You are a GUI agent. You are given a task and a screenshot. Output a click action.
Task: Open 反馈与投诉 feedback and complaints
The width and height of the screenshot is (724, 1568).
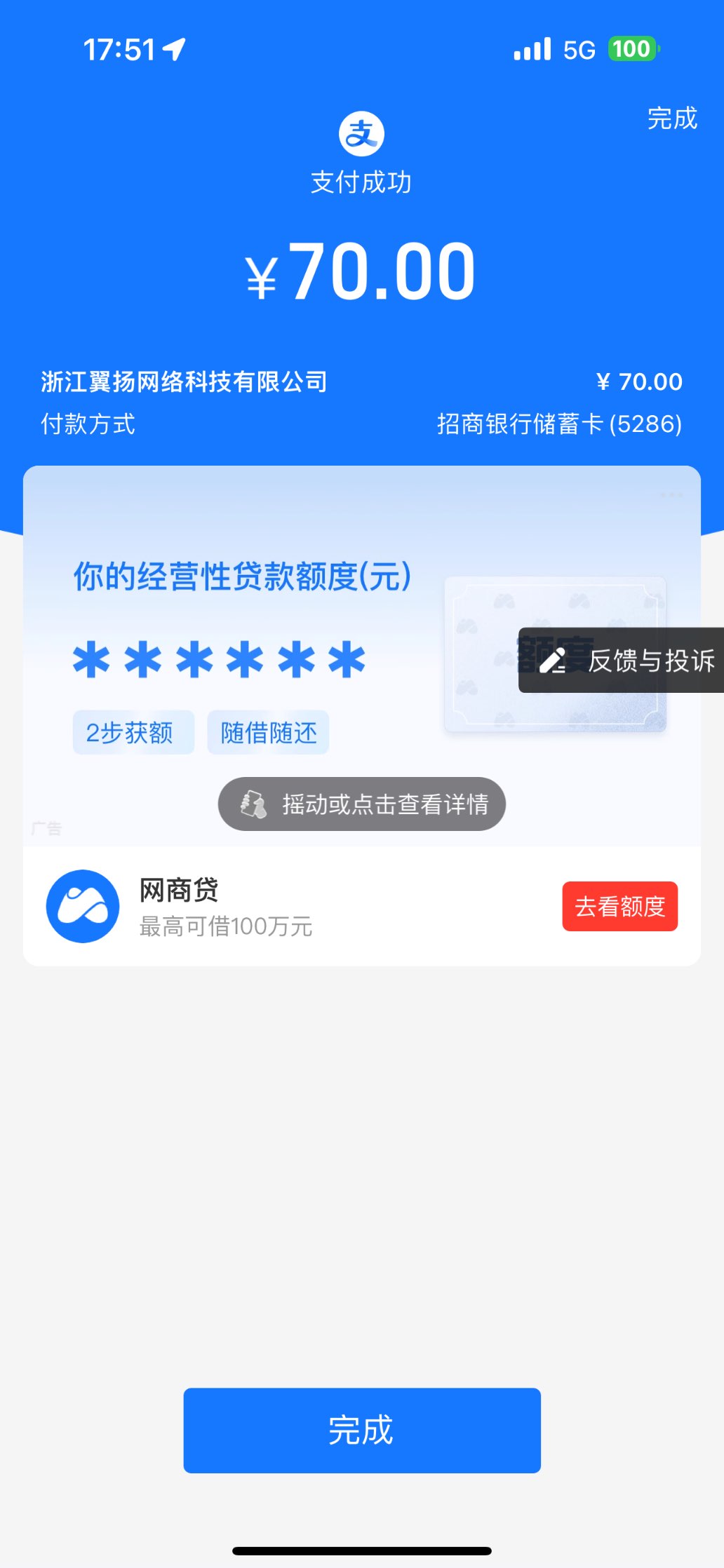coord(622,661)
